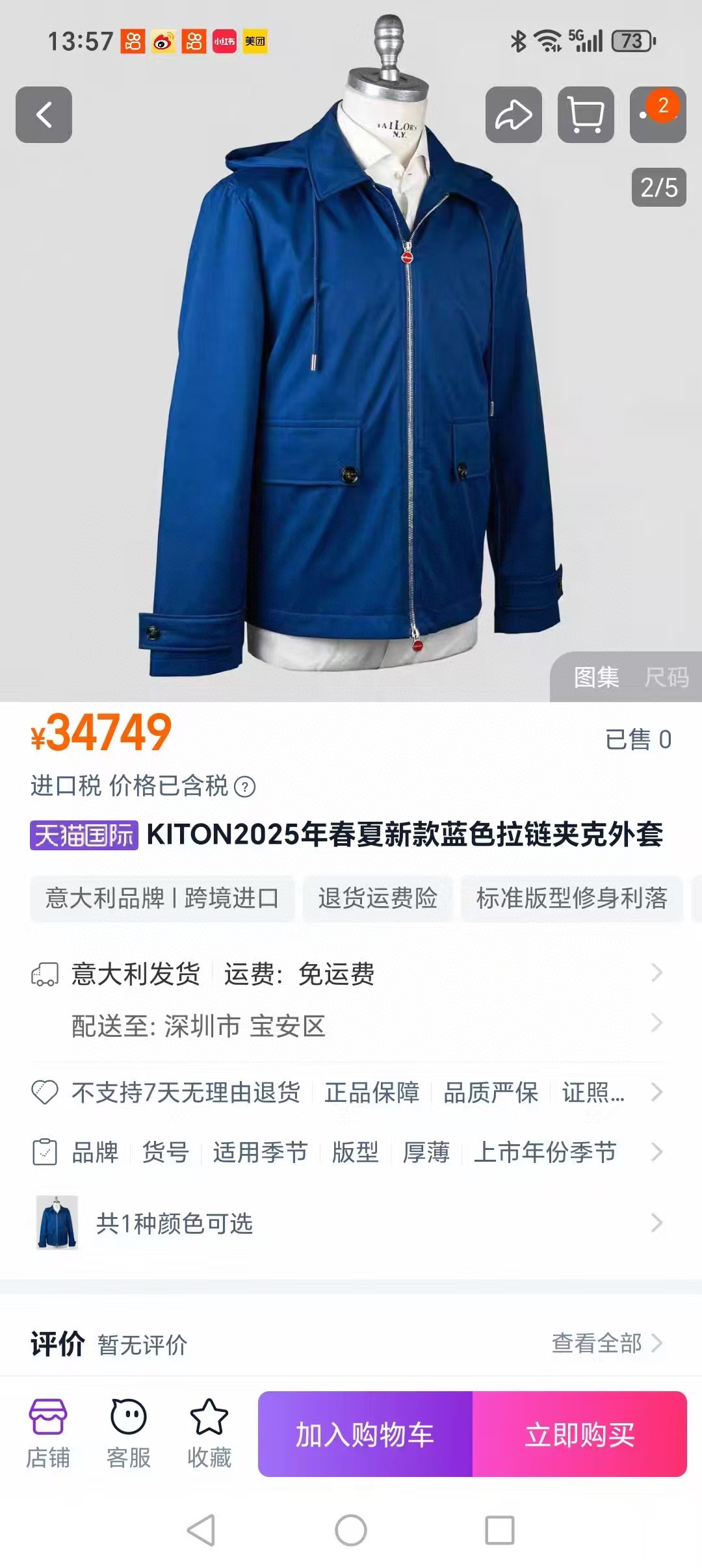Tap the system home button

pos(351,1530)
